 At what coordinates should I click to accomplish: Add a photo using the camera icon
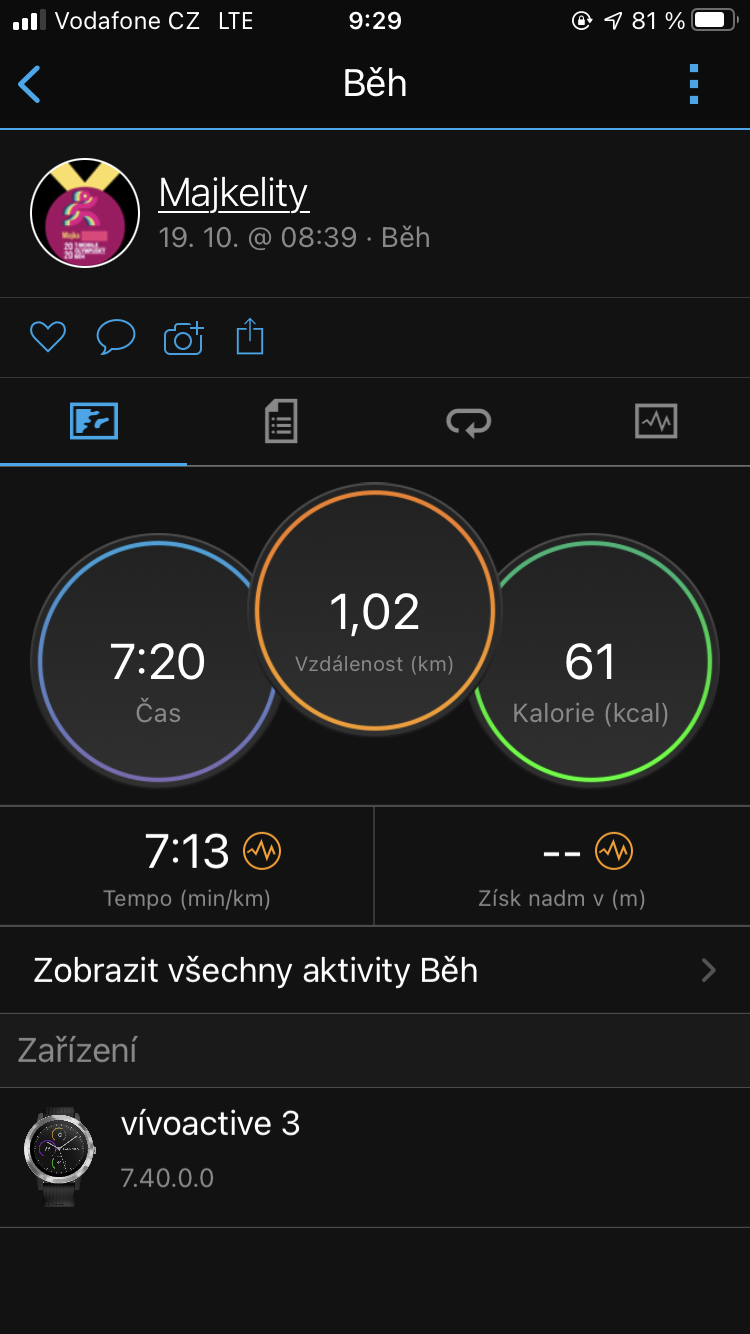point(184,338)
